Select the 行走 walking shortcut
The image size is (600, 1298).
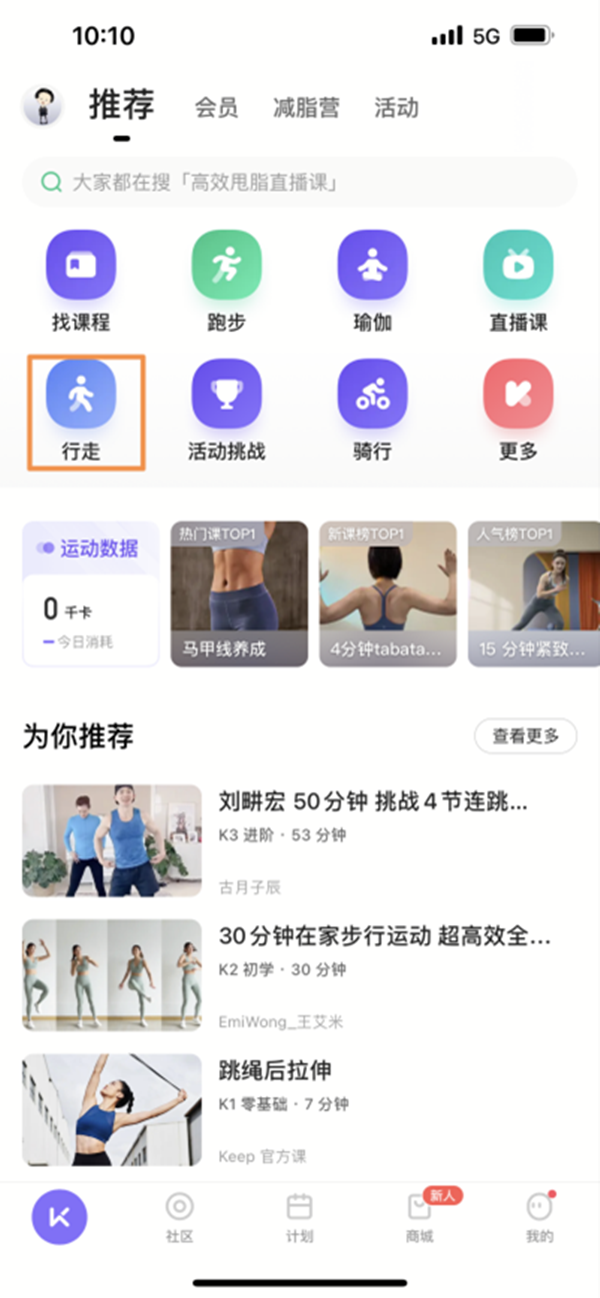81,409
